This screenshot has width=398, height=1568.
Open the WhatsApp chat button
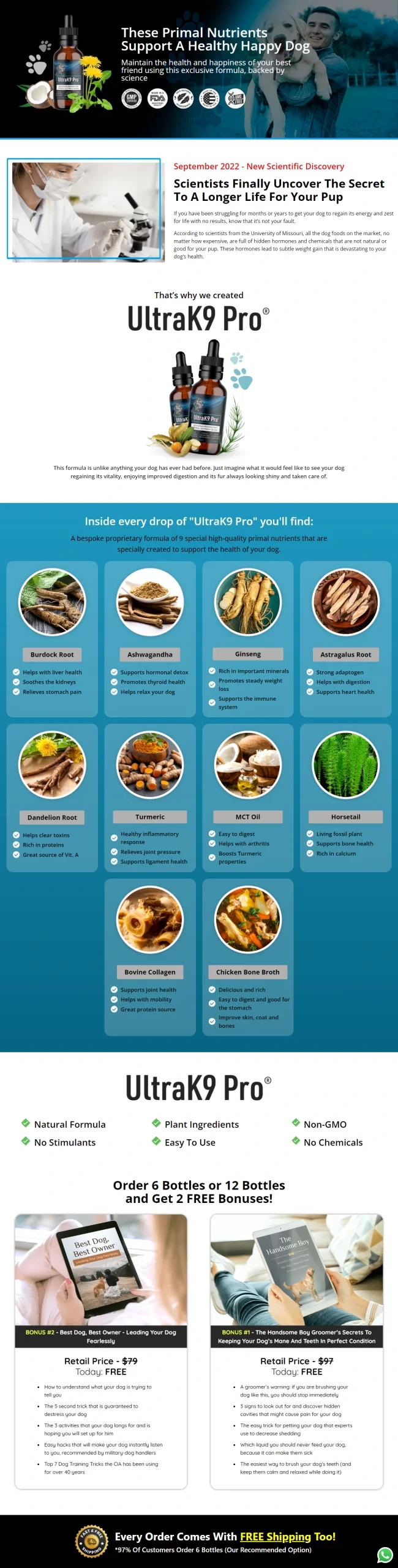pos(385,1554)
